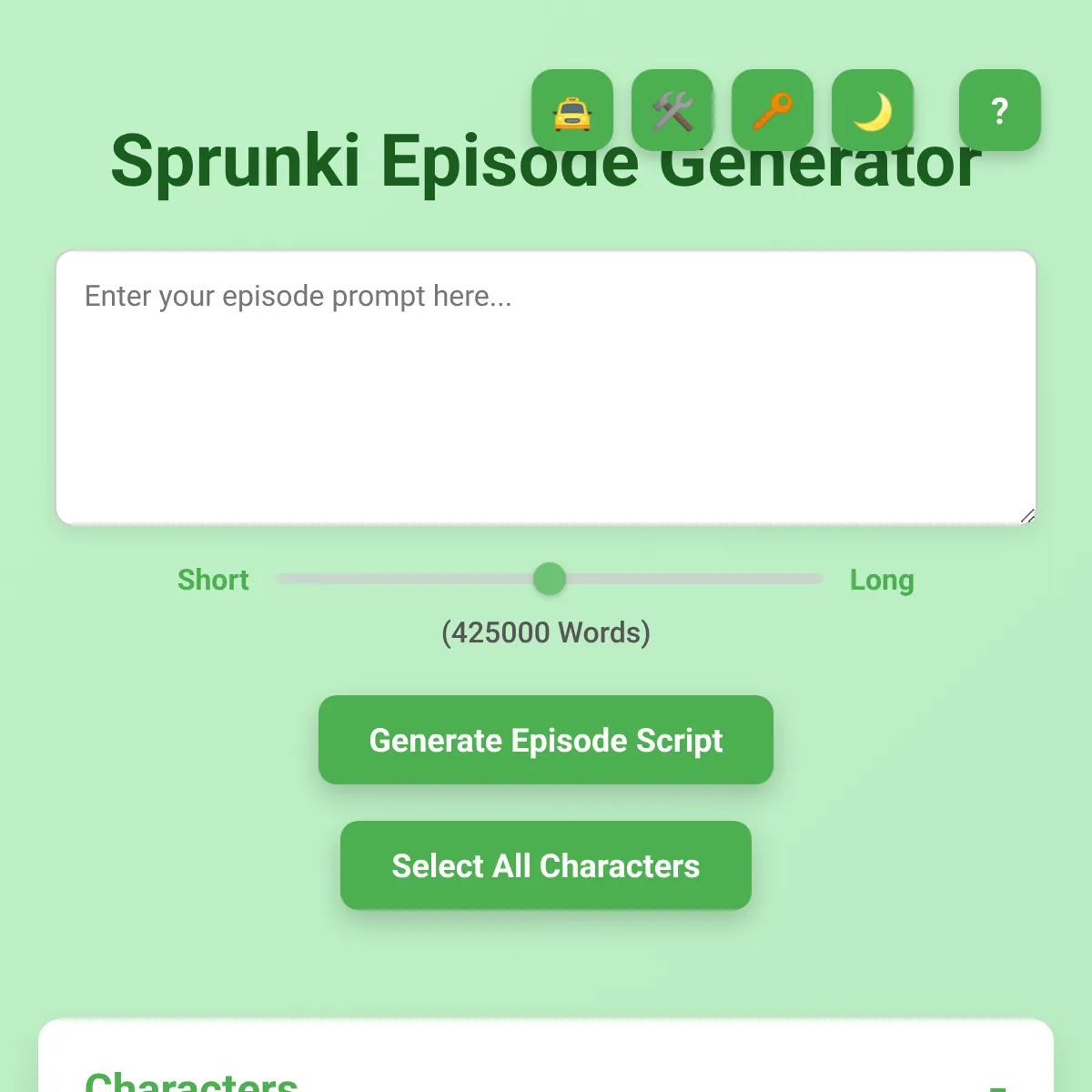The image size is (1092, 1092).
Task: Tap the taxi icon button
Action: [572, 110]
